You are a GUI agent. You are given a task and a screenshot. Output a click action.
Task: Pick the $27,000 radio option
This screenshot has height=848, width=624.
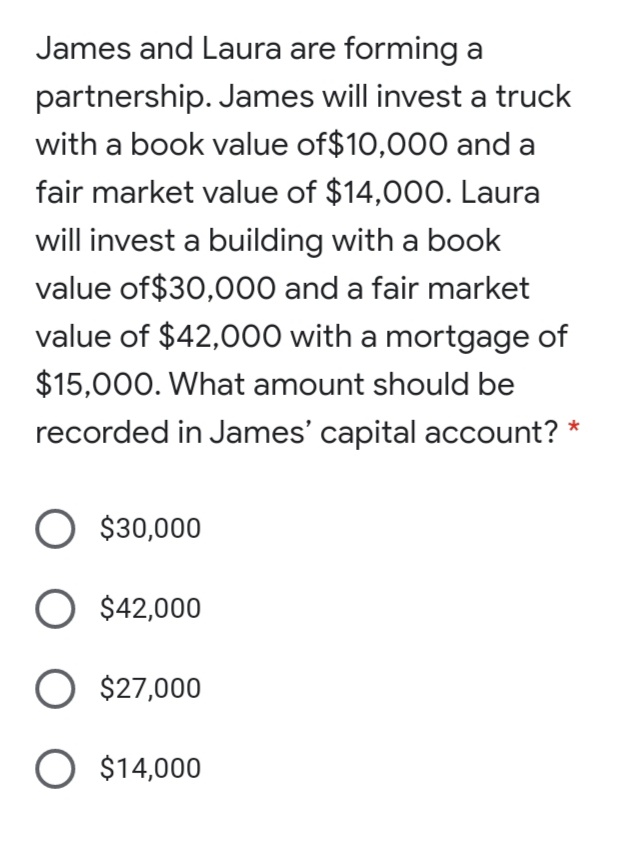coord(56,689)
